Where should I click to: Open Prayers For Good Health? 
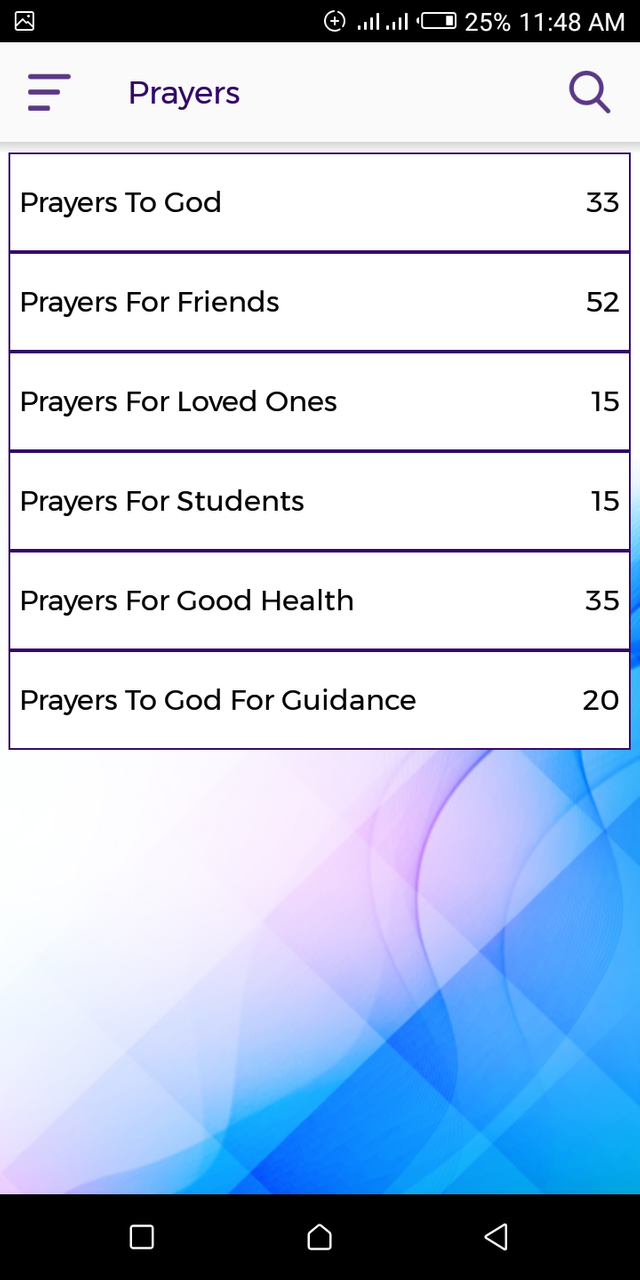coord(320,600)
